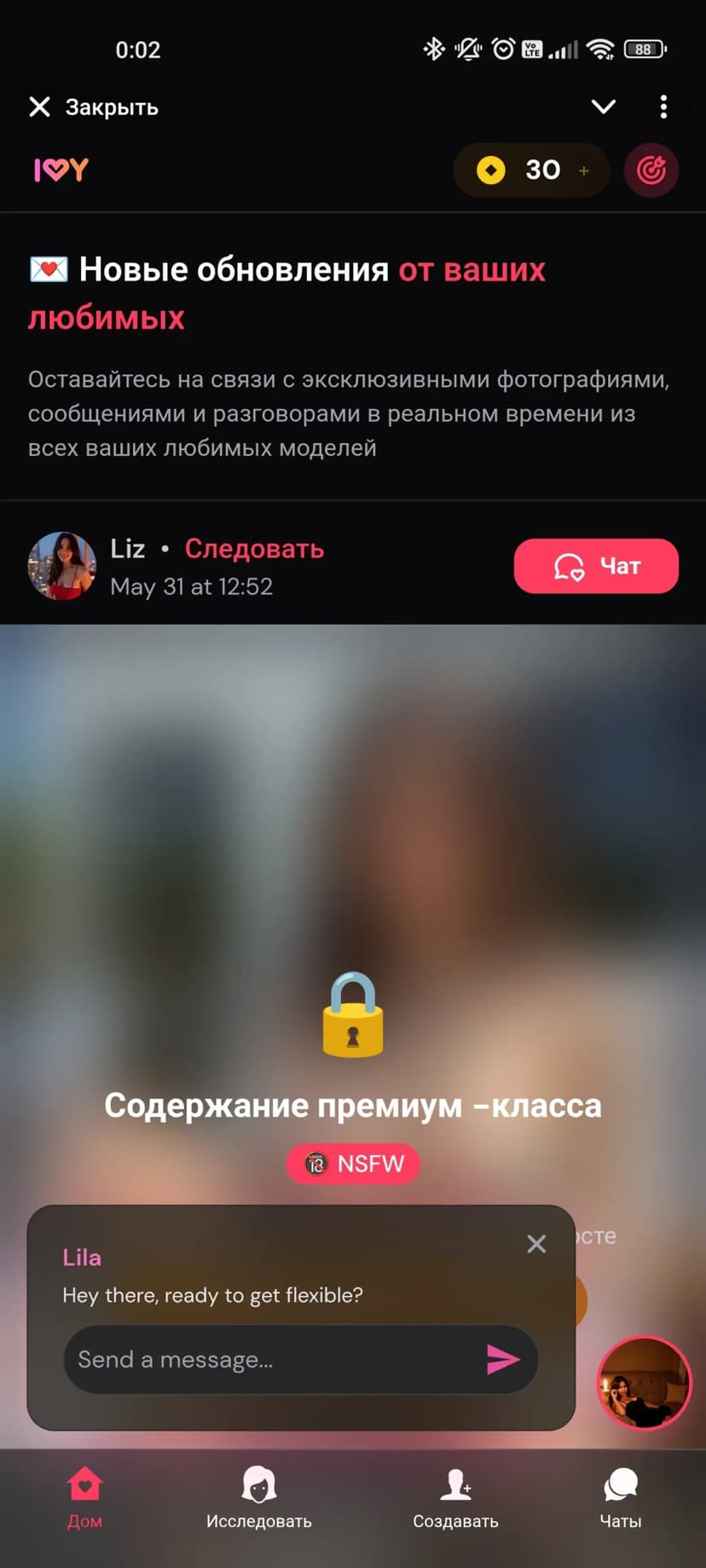Open Liz's profile avatar
Viewport: 706px width, 1568px height.
point(61,566)
